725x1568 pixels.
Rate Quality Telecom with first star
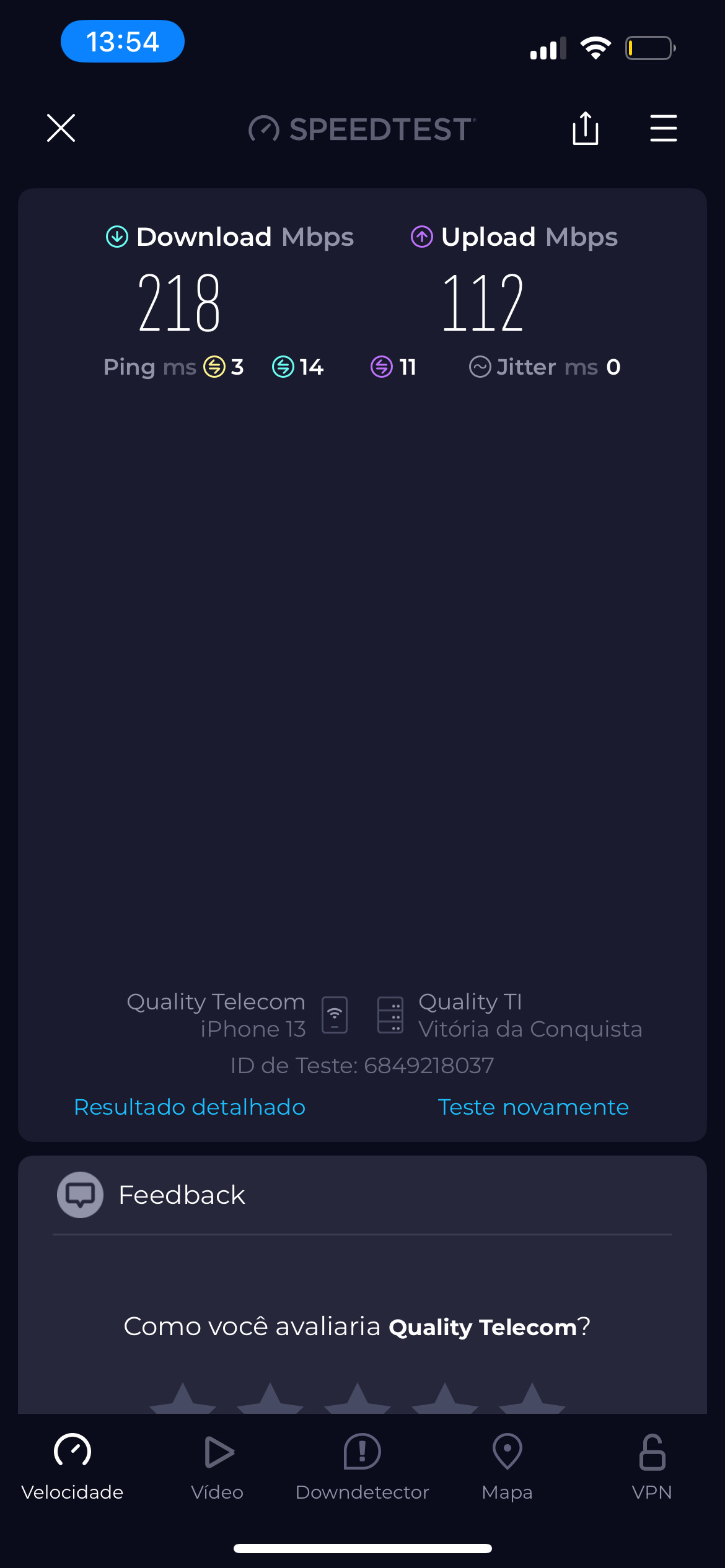click(x=183, y=1401)
